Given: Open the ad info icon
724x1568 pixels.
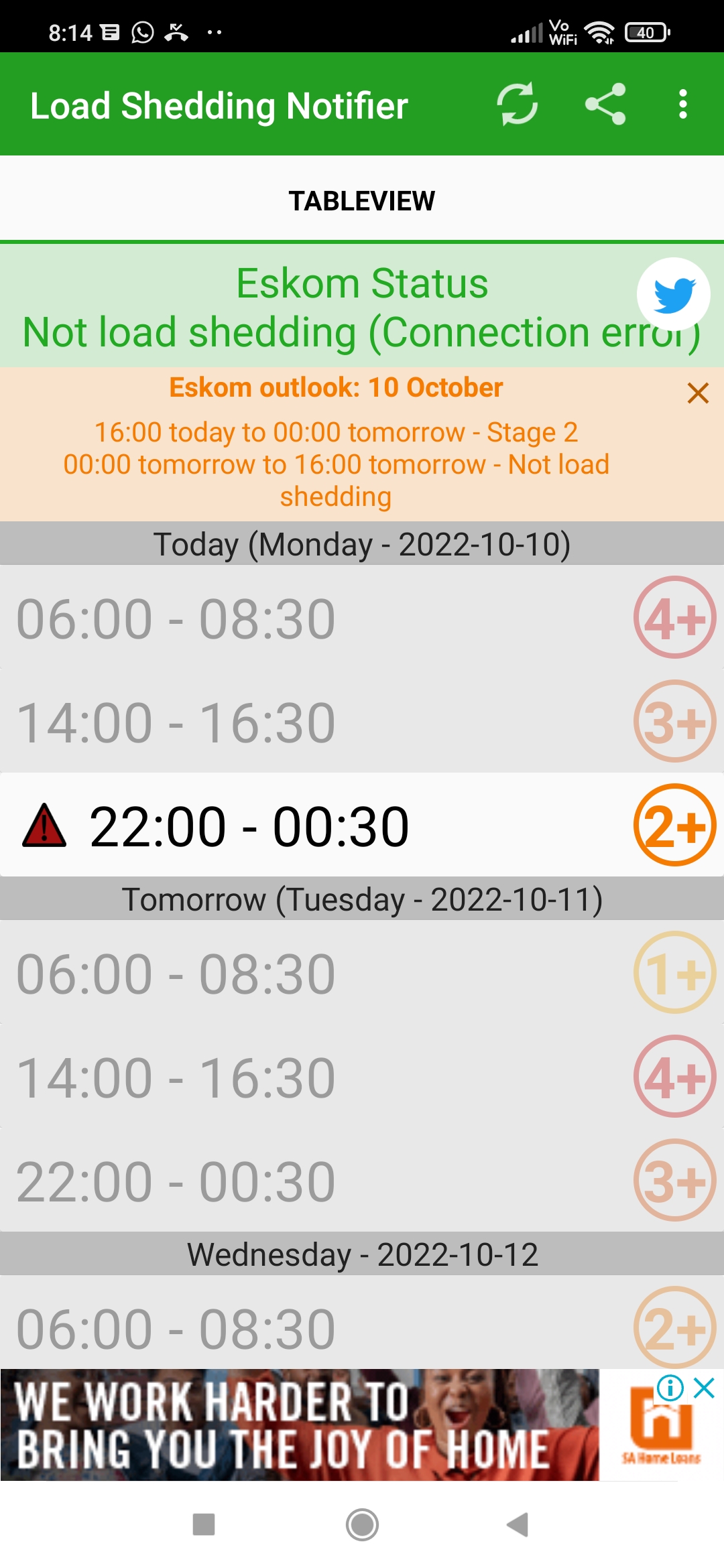Looking at the screenshot, I should point(670,1388).
